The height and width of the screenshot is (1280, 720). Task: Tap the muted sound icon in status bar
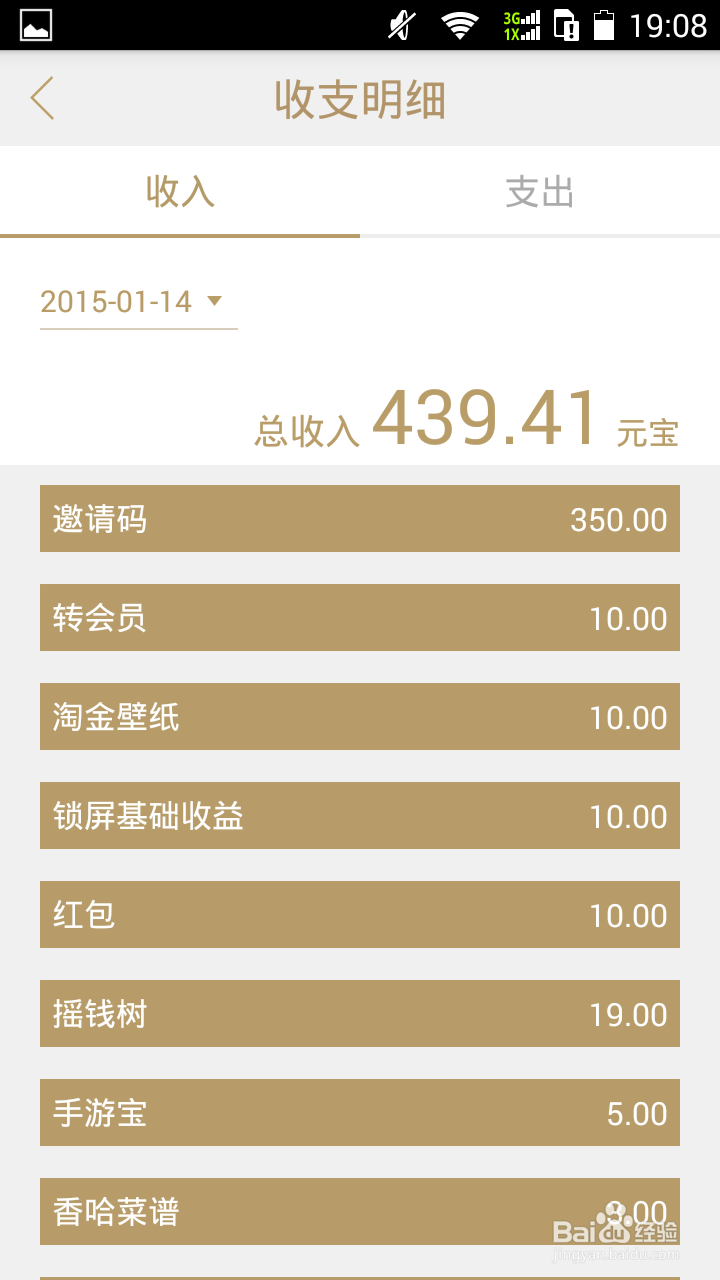(x=399, y=25)
